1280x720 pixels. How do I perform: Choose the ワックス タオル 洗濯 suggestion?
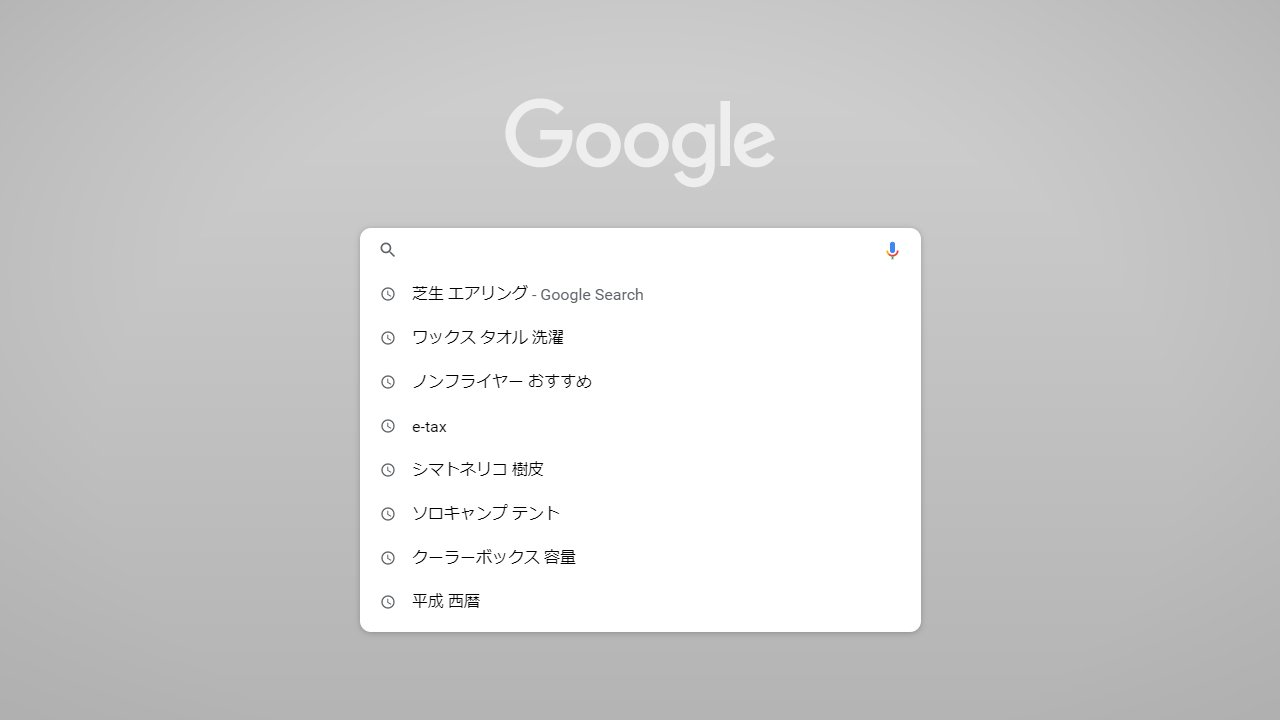pos(488,338)
